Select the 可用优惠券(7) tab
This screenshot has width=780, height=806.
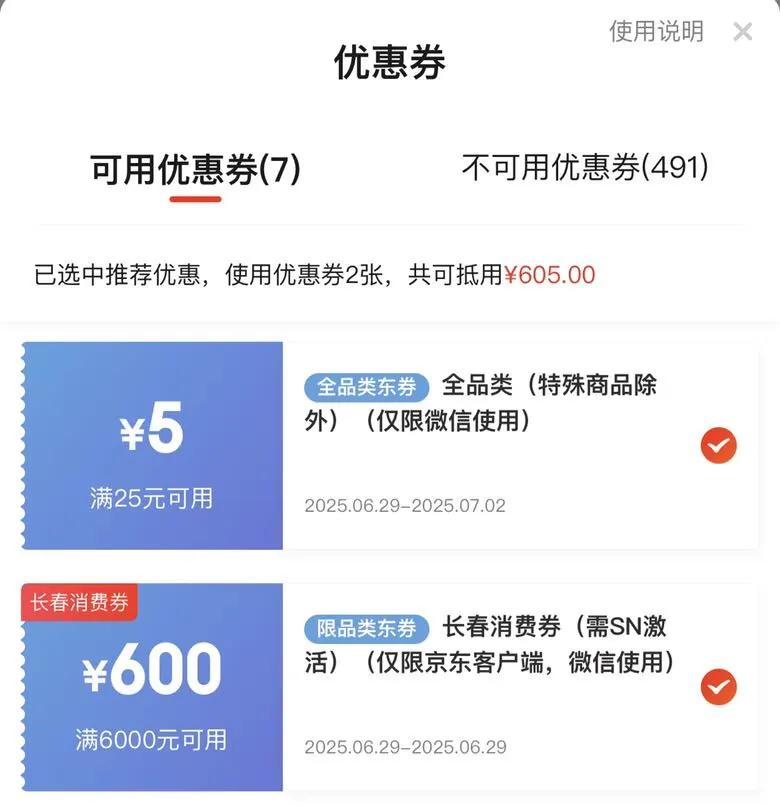195,170
